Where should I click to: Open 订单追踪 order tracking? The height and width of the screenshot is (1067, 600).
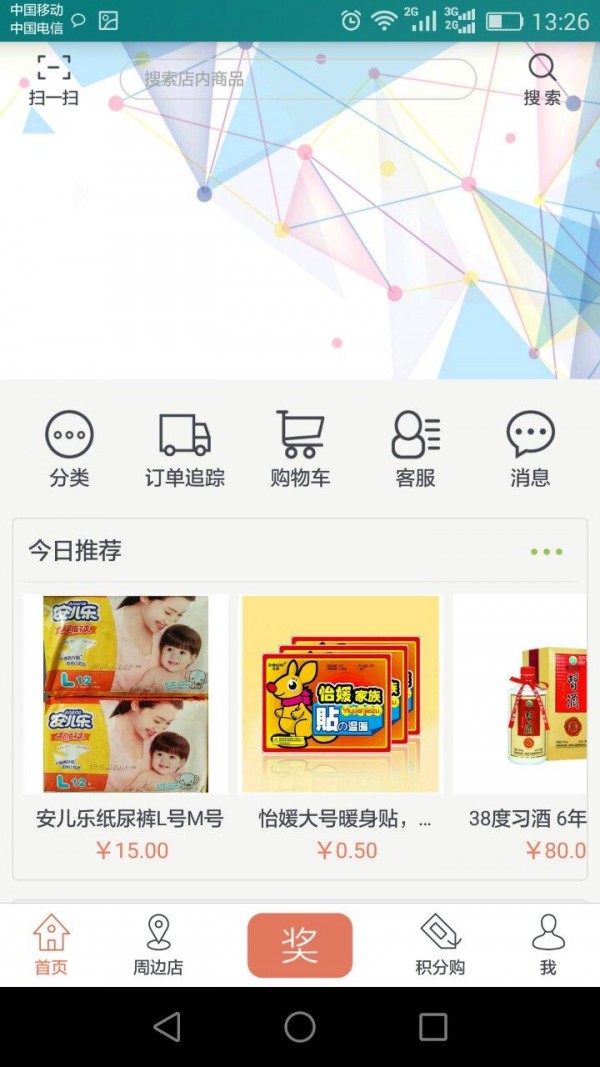coord(185,450)
